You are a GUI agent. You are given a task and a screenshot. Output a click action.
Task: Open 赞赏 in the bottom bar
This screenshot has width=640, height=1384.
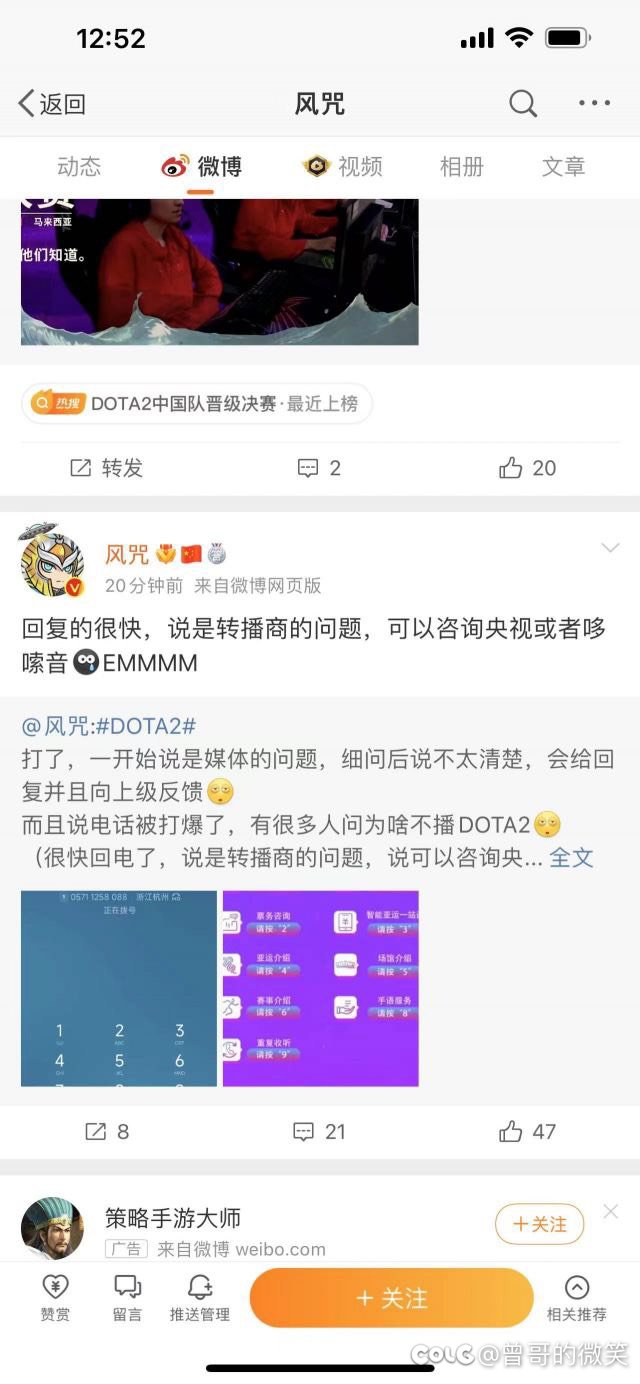(x=55, y=1298)
